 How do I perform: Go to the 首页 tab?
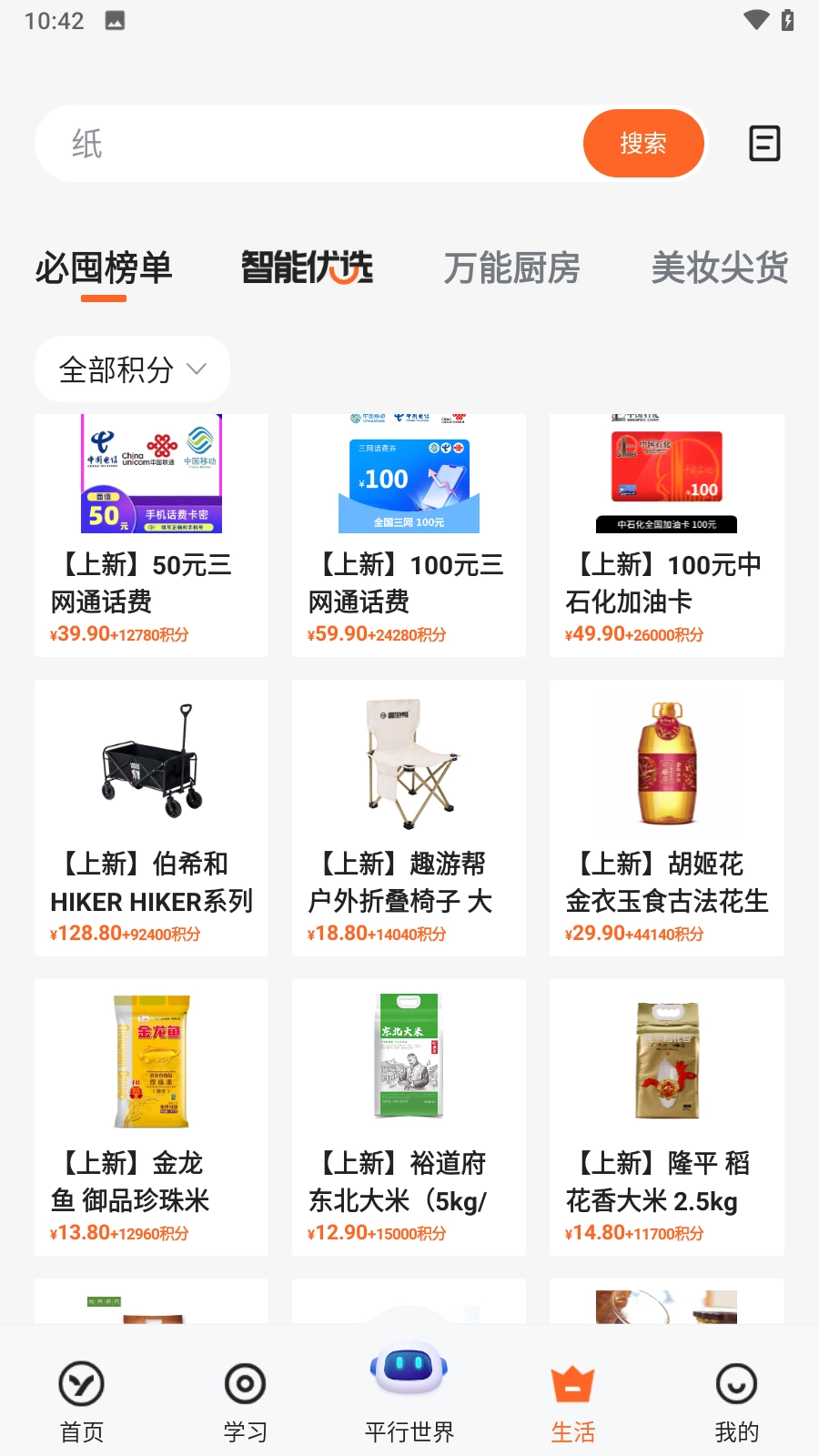[82, 1401]
